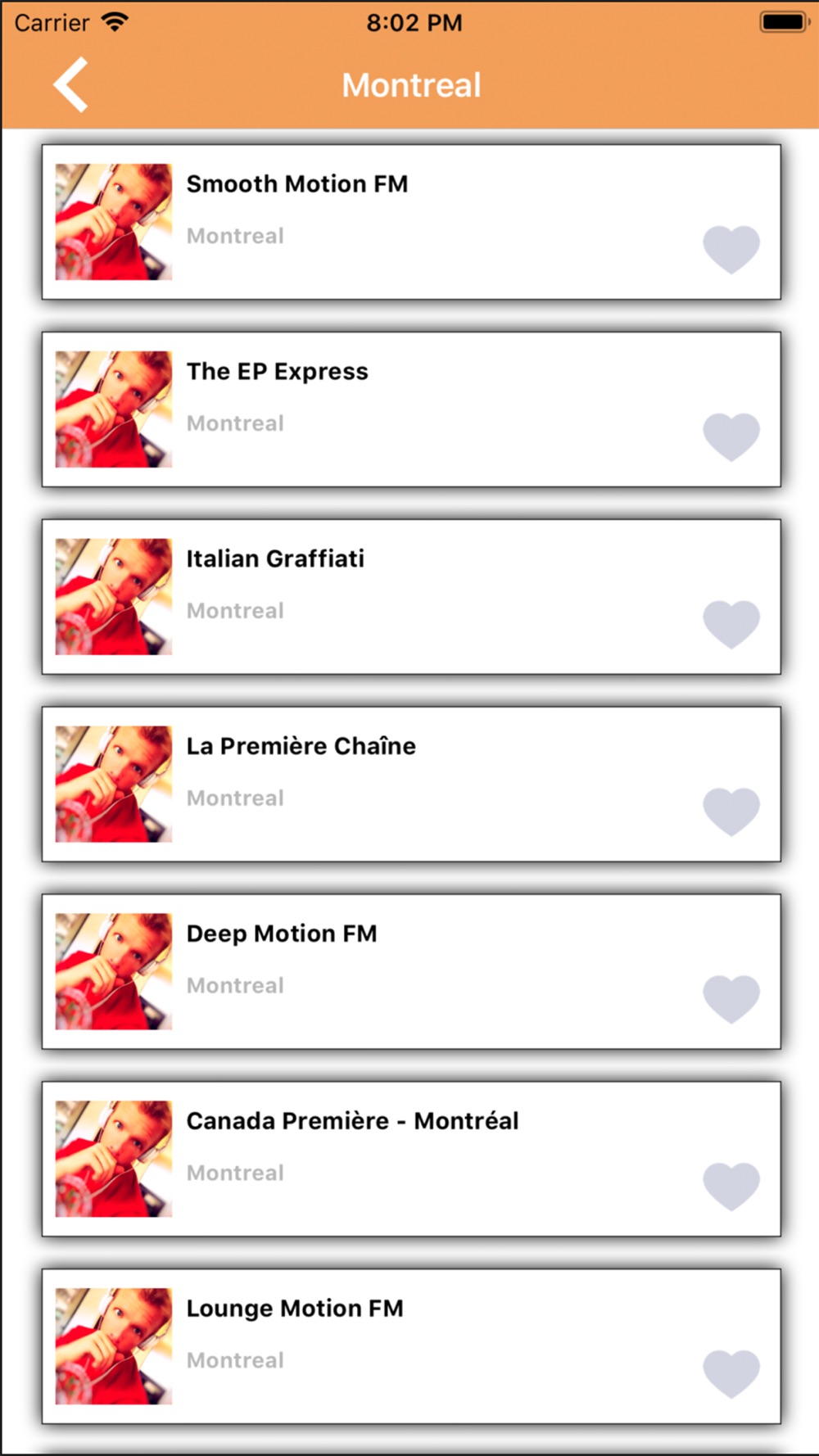Open the Italian Graffiati station
Image resolution: width=819 pixels, height=1456 pixels.
click(411, 597)
